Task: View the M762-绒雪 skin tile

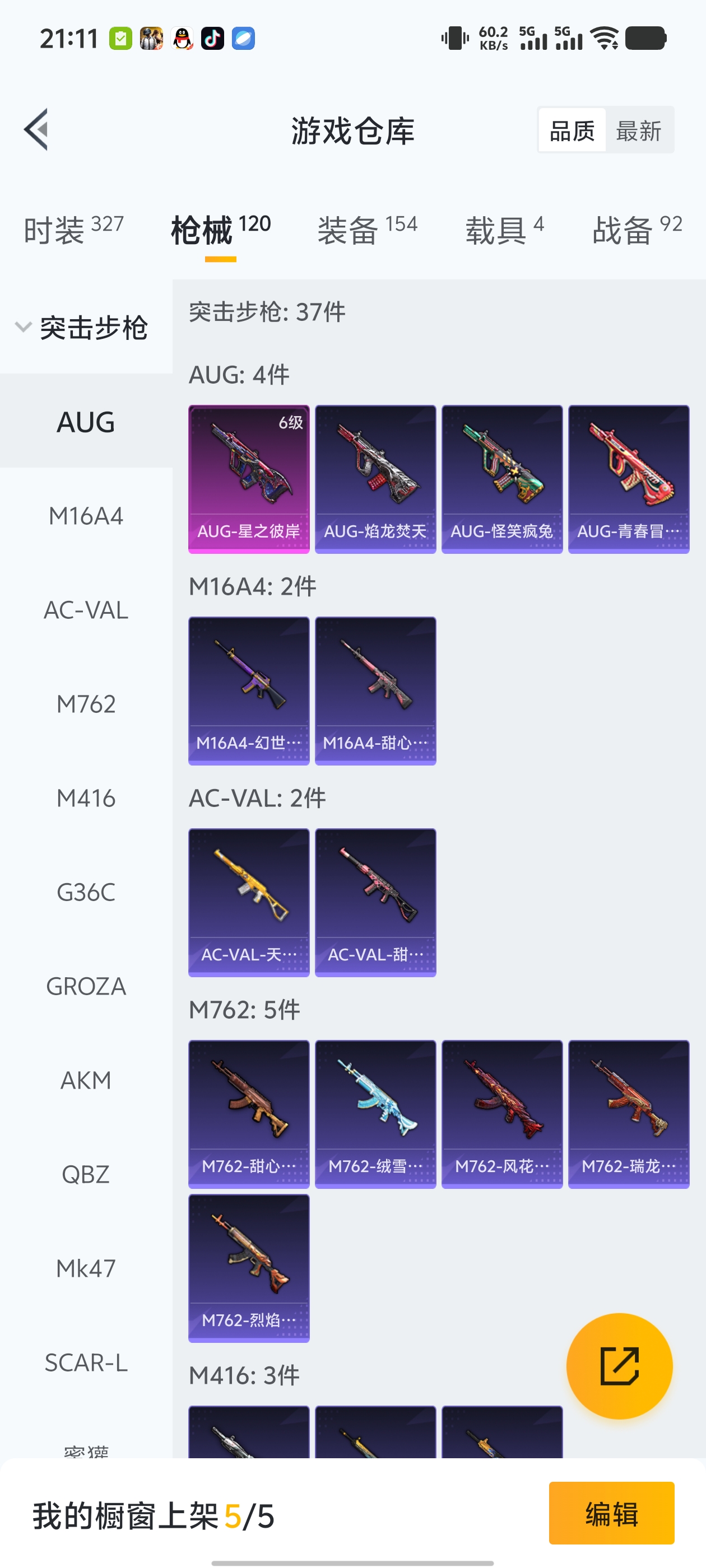Action: pyautogui.click(x=375, y=1114)
